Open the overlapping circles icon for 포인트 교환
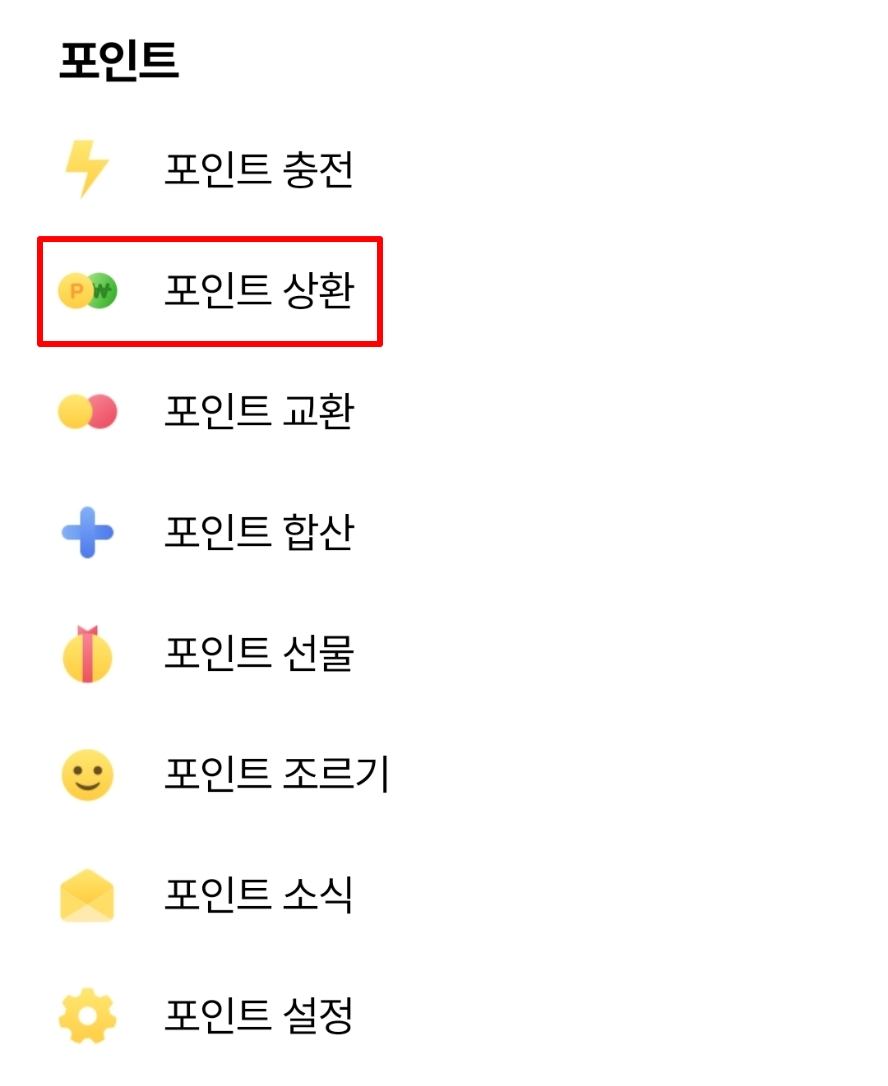 coord(86,412)
